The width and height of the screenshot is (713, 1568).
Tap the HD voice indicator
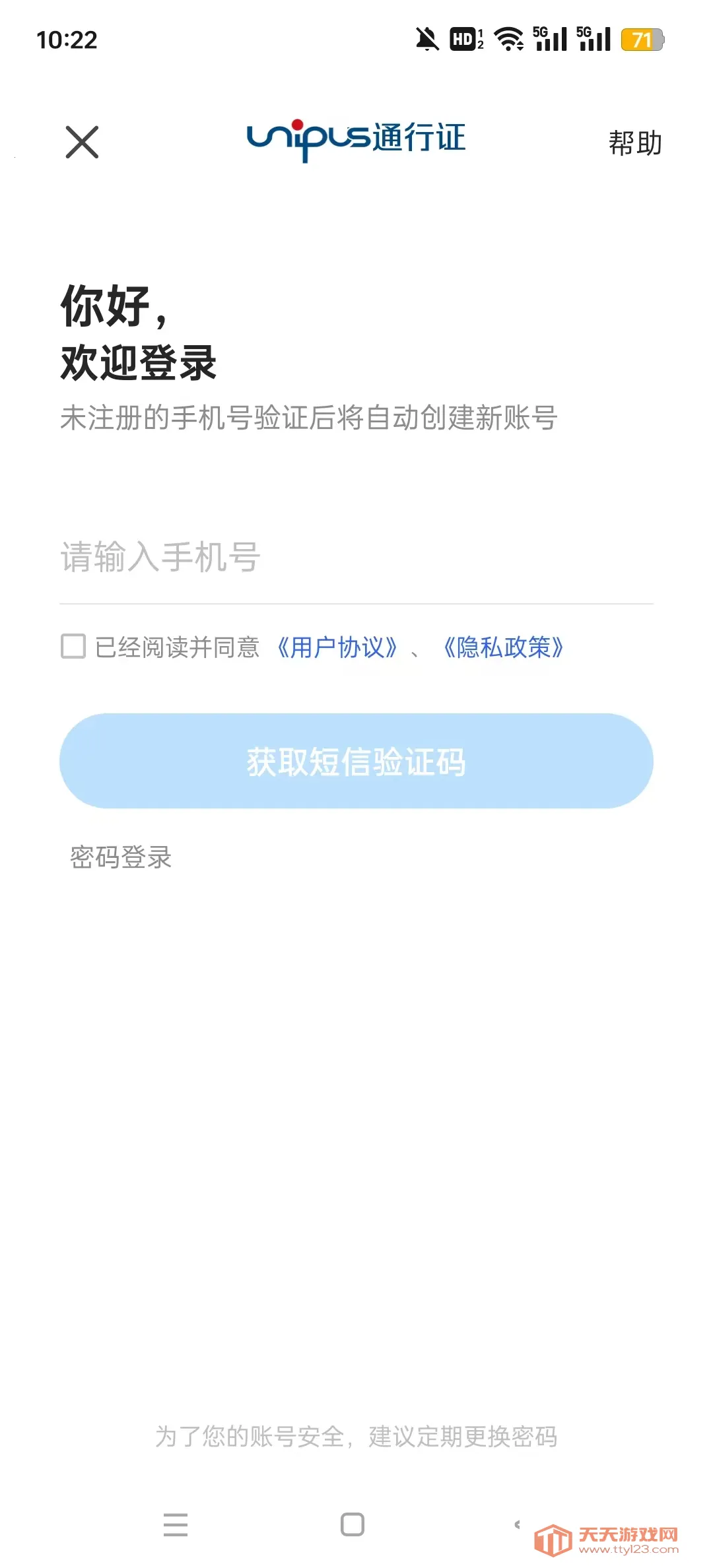[464, 40]
